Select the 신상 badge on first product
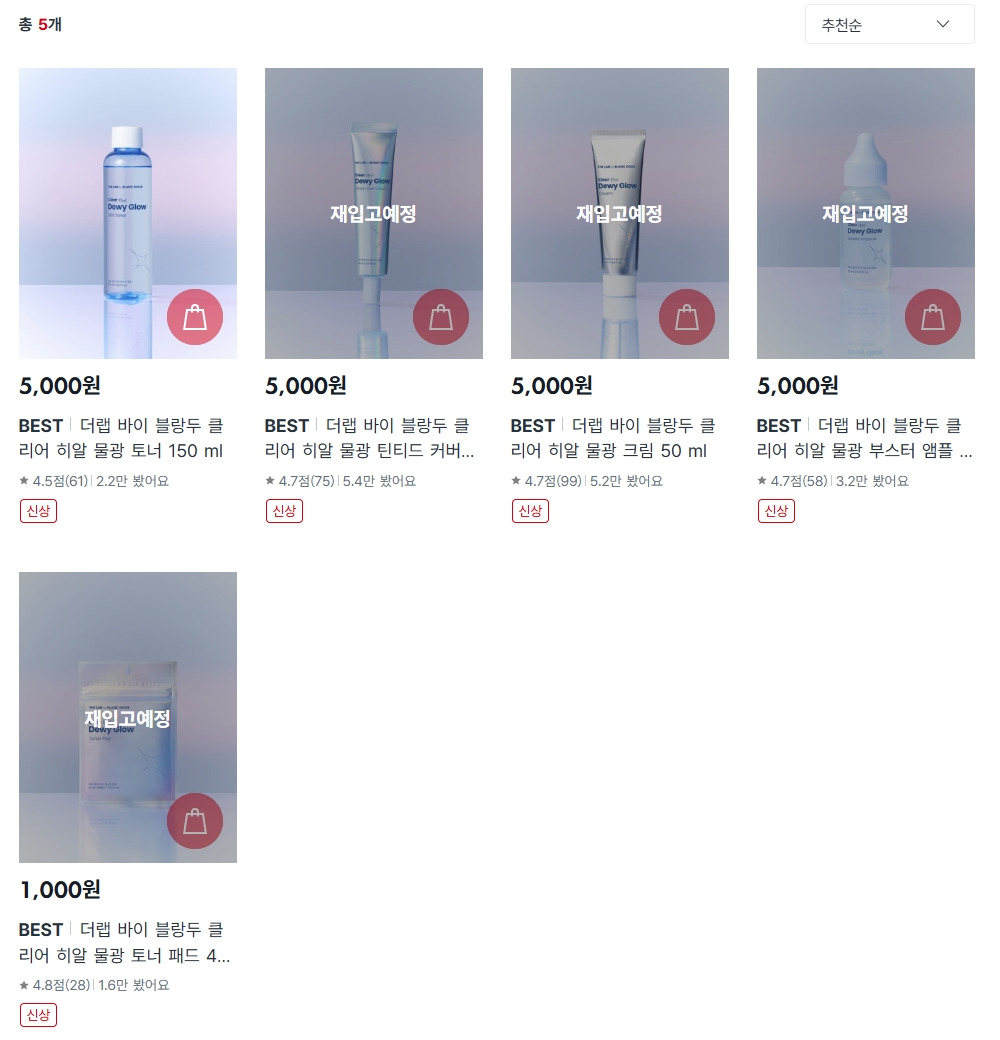 [x=38, y=510]
